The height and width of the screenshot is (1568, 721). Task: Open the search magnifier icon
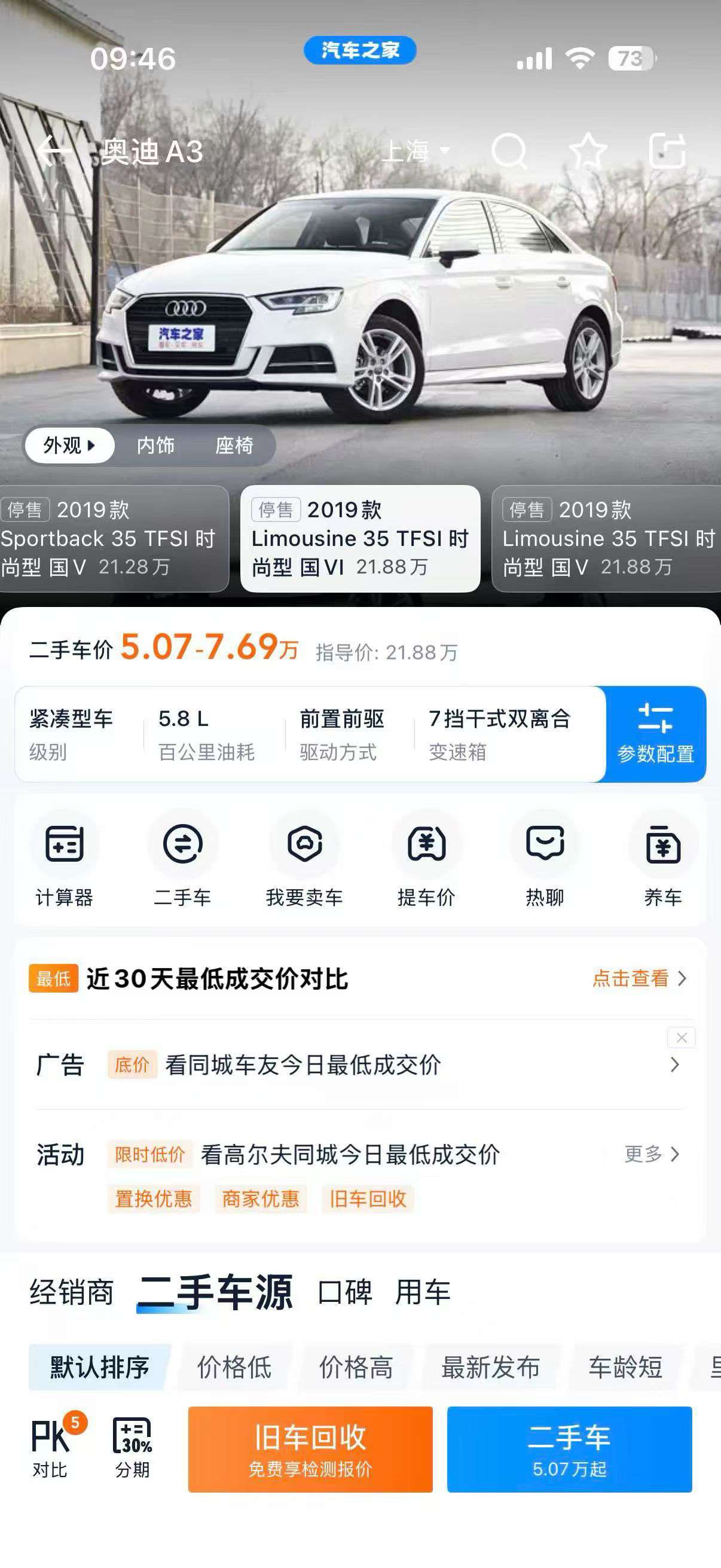coord(509,151)
